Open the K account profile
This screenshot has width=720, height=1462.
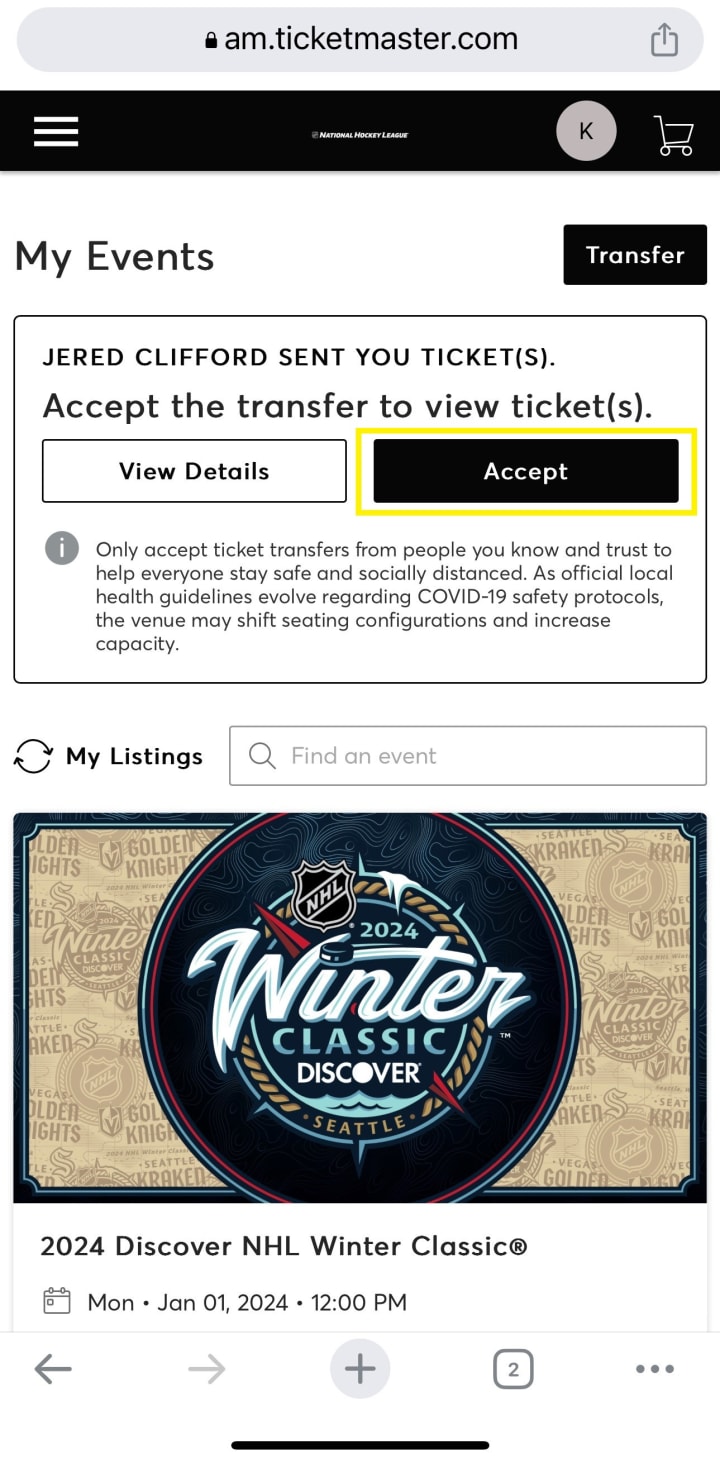click(x=586, y=131)
